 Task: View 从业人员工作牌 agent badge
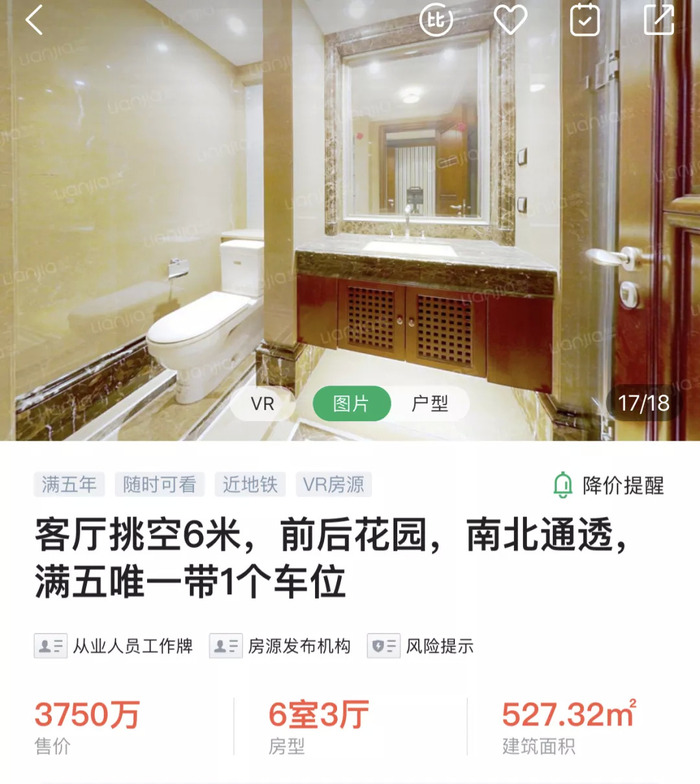point(114,646)
